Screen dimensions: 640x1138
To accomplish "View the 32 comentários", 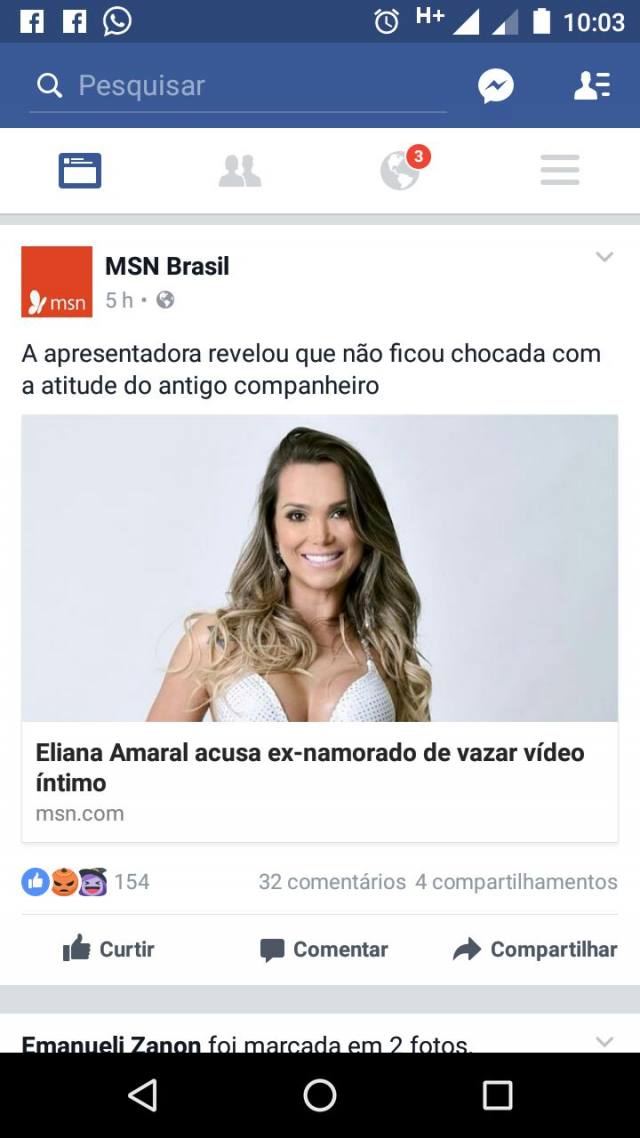I will point(332,882).
